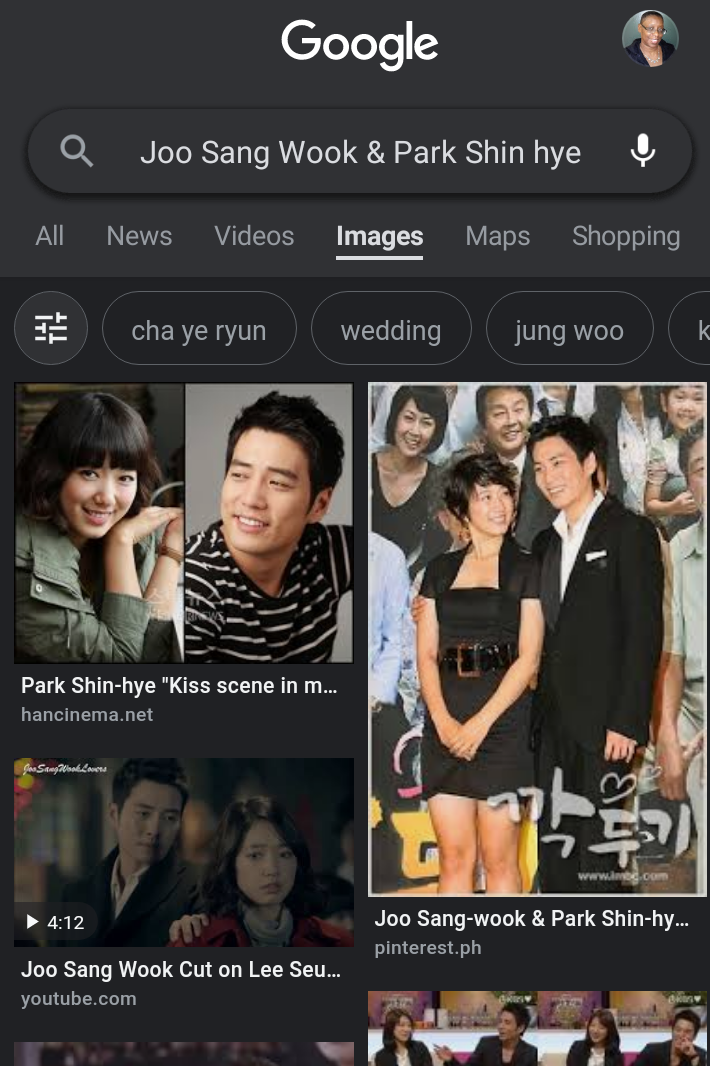Open the account profile picture
The height and width of the screenshot is (1066, 710).
point(650,39)
